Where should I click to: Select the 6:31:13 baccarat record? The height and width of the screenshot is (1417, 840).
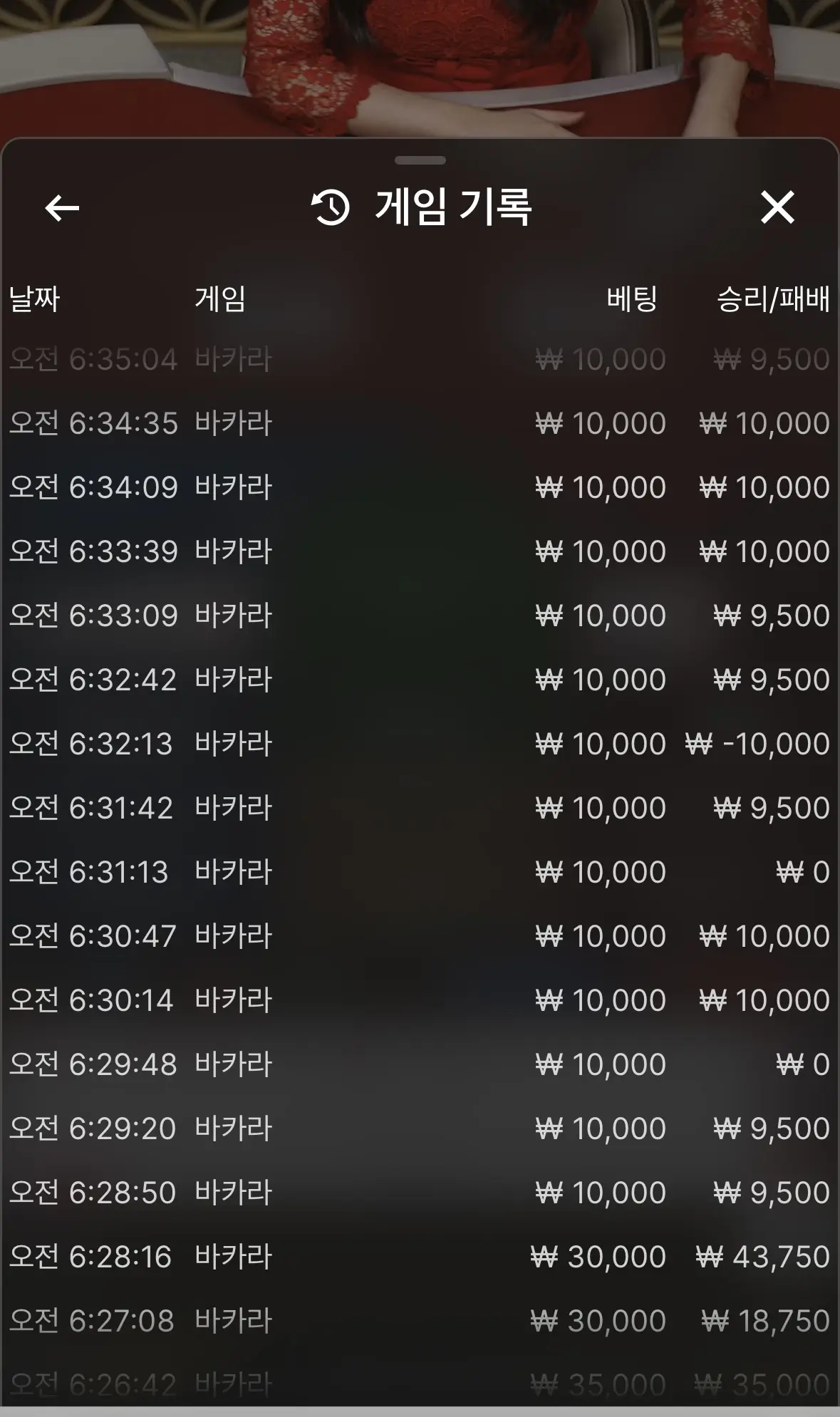point(420,872)
